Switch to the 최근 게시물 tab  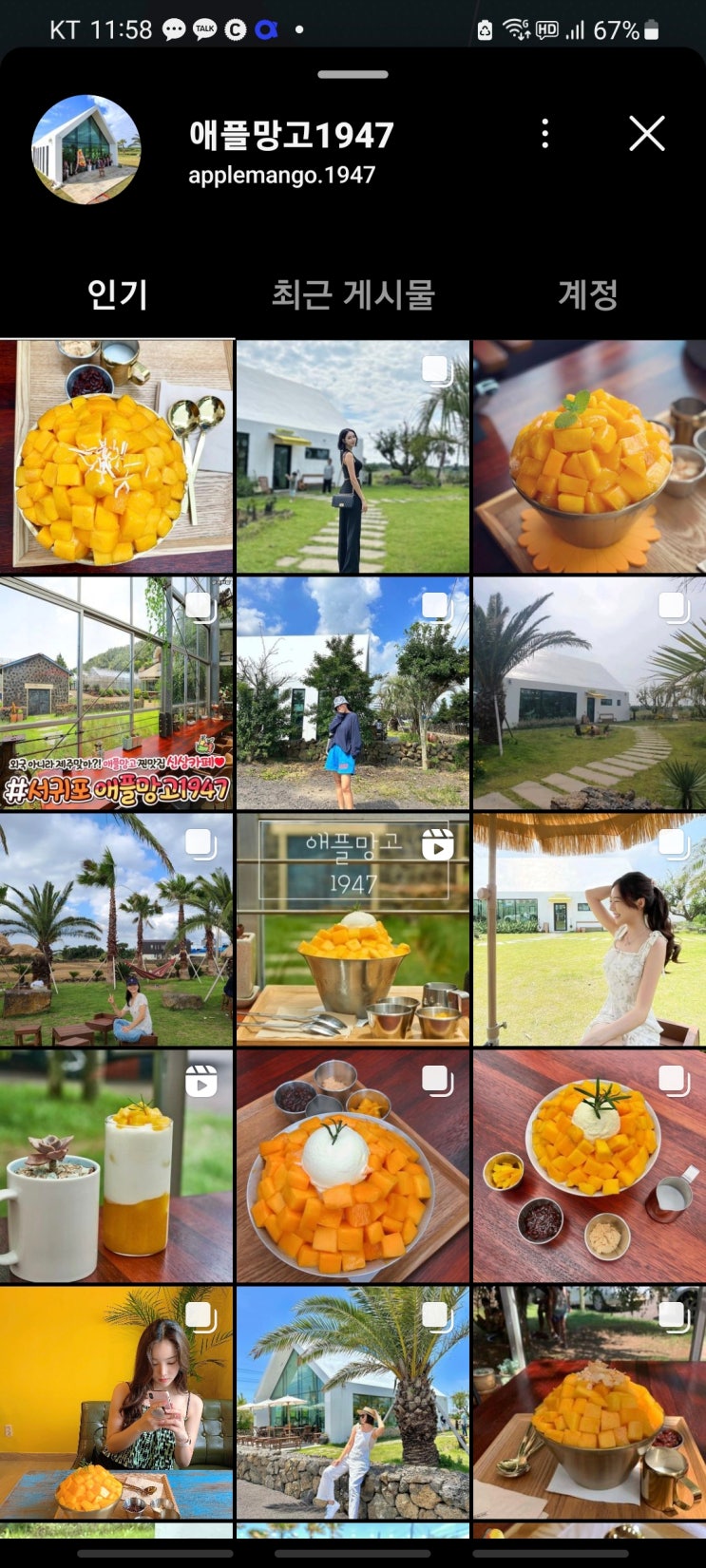pyautogui.click(x=353, y=294)
